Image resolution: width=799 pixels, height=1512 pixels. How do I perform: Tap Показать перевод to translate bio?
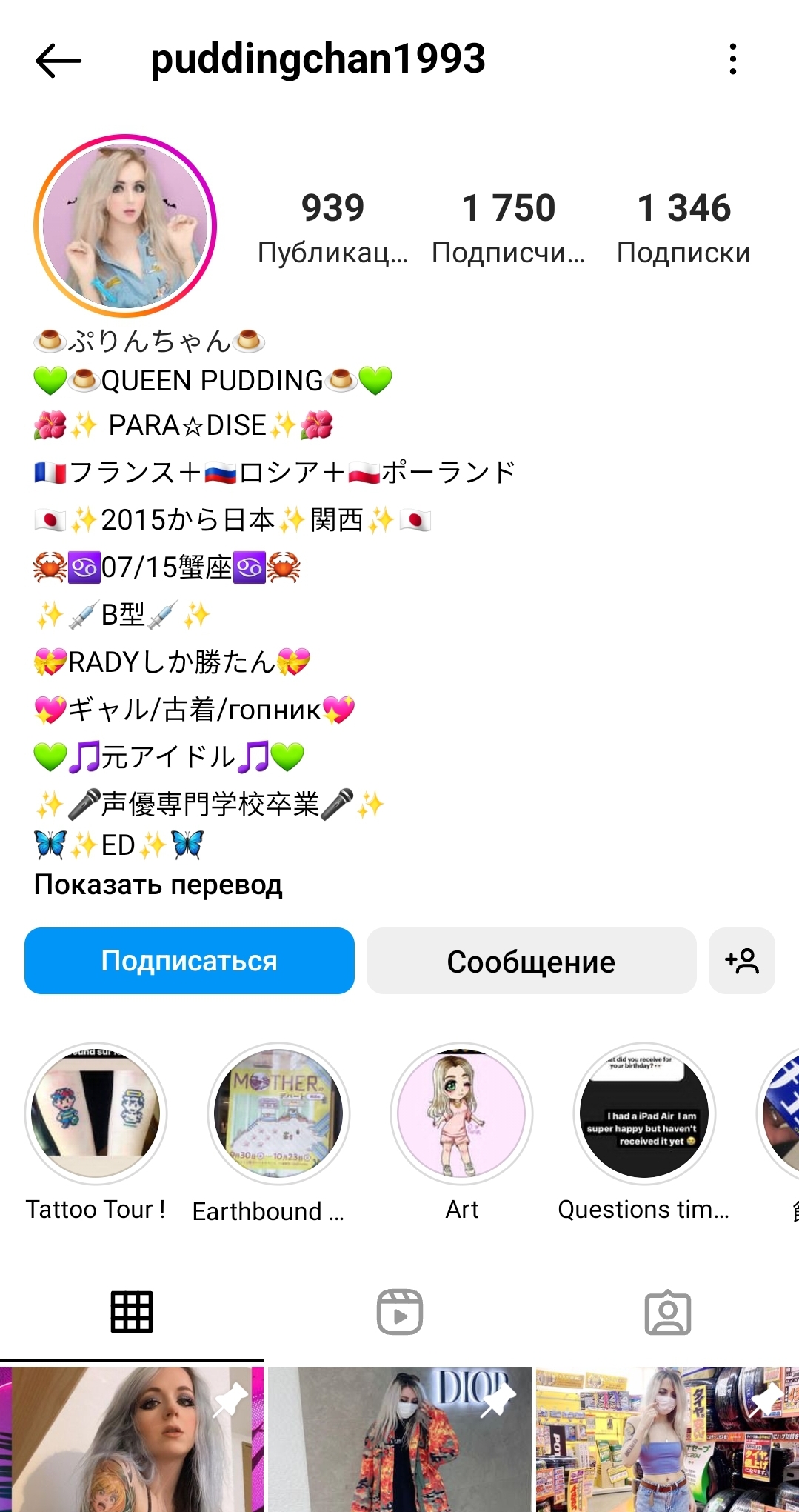click(158, 885)
